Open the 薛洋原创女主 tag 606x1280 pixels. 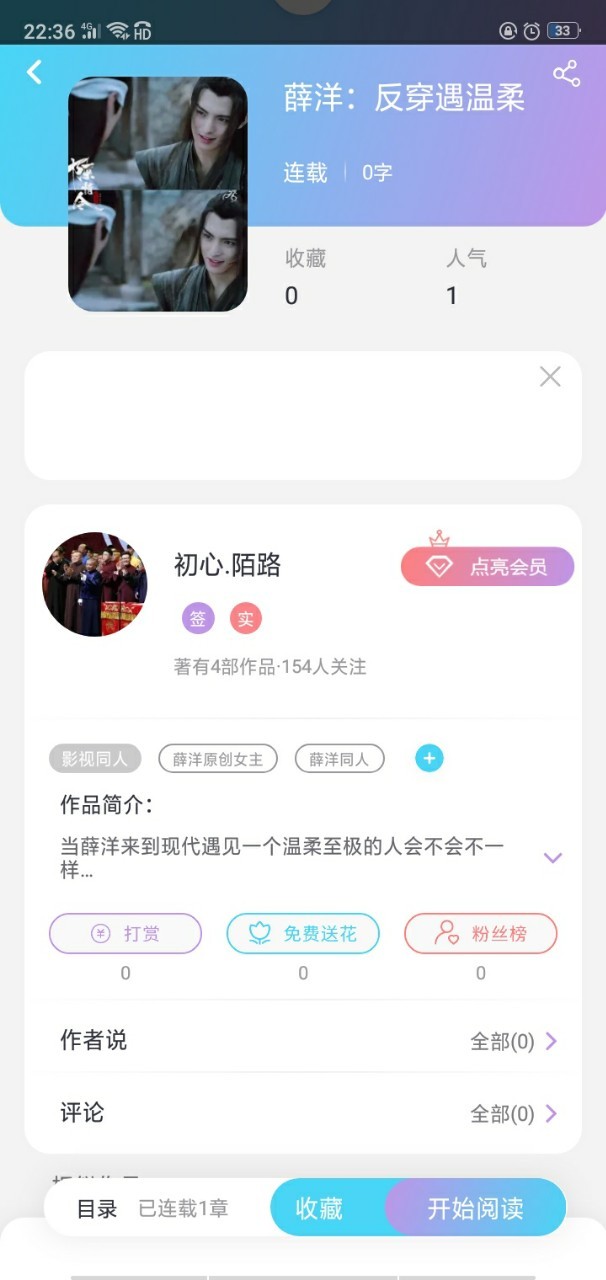point(218,759)
